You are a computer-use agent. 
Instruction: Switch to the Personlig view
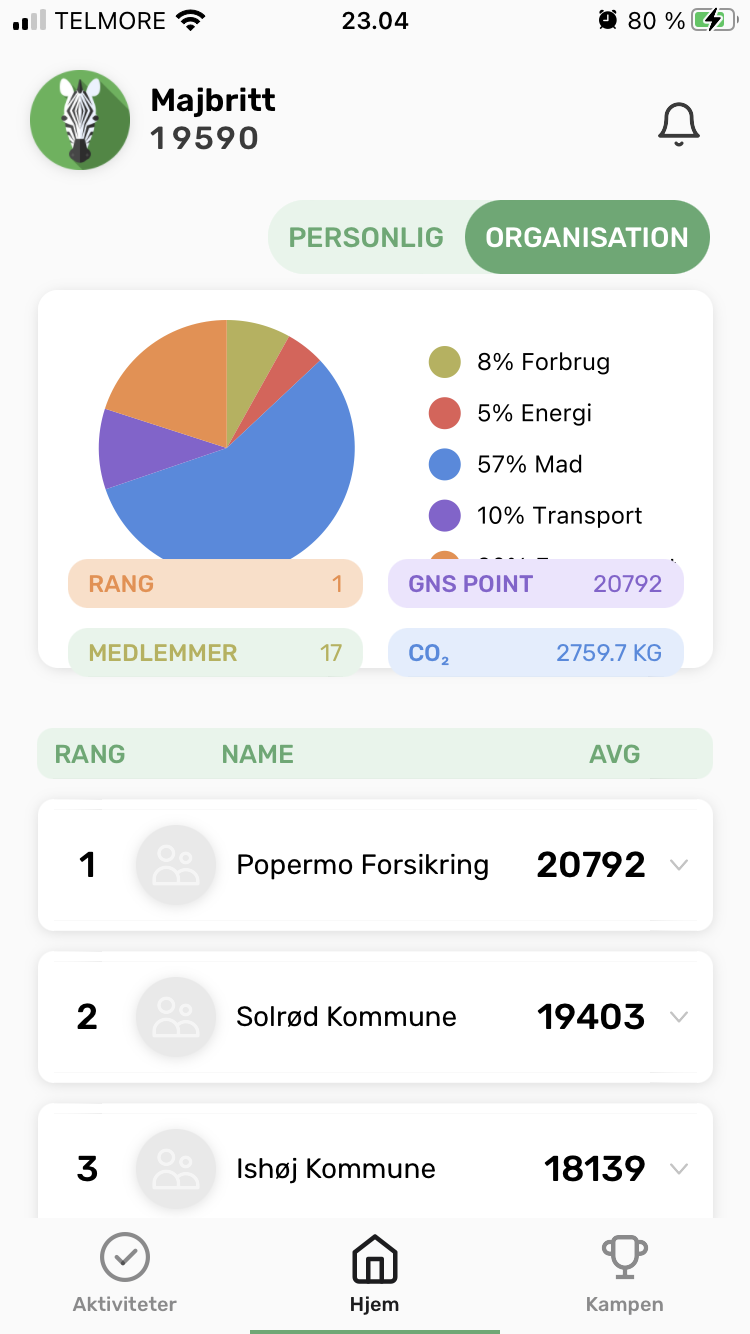click(366, 238)
